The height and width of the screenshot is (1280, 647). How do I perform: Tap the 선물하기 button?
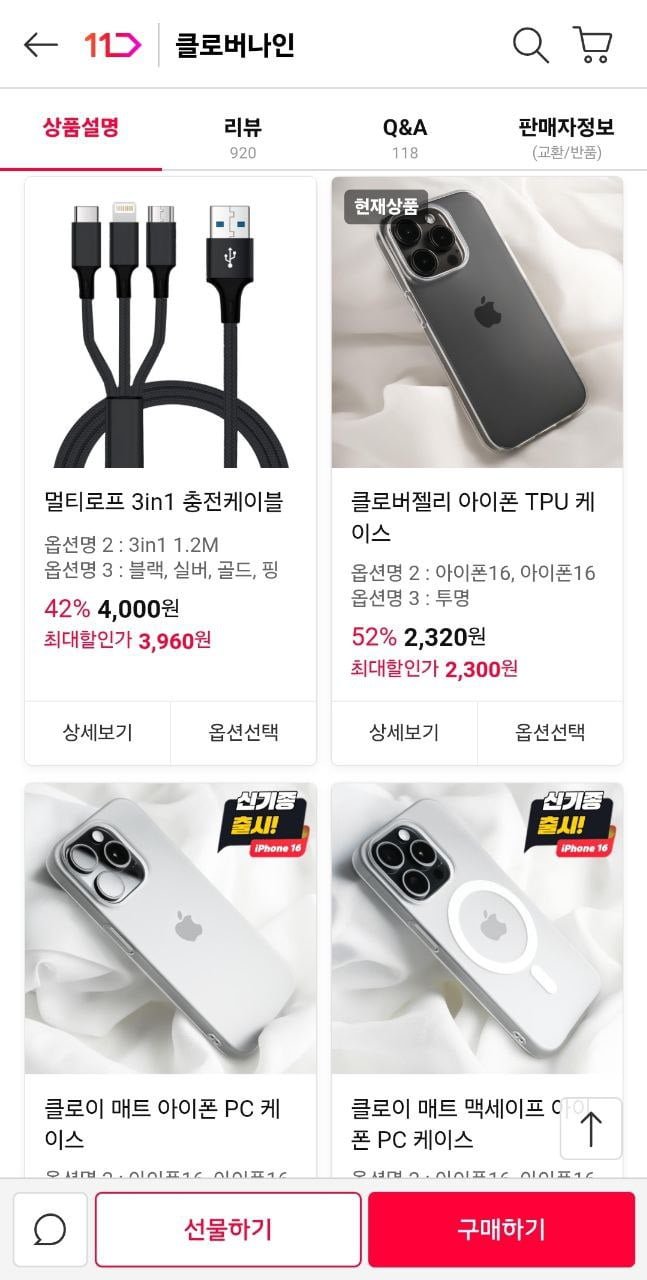[228, 1229]
